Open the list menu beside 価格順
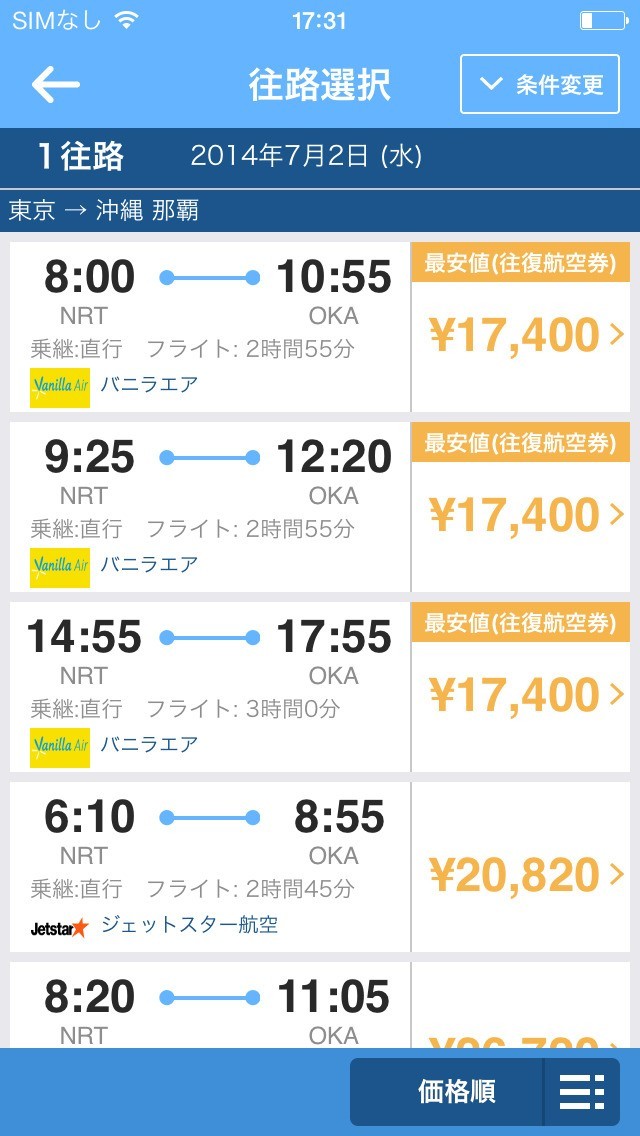 click(582, 1092)
